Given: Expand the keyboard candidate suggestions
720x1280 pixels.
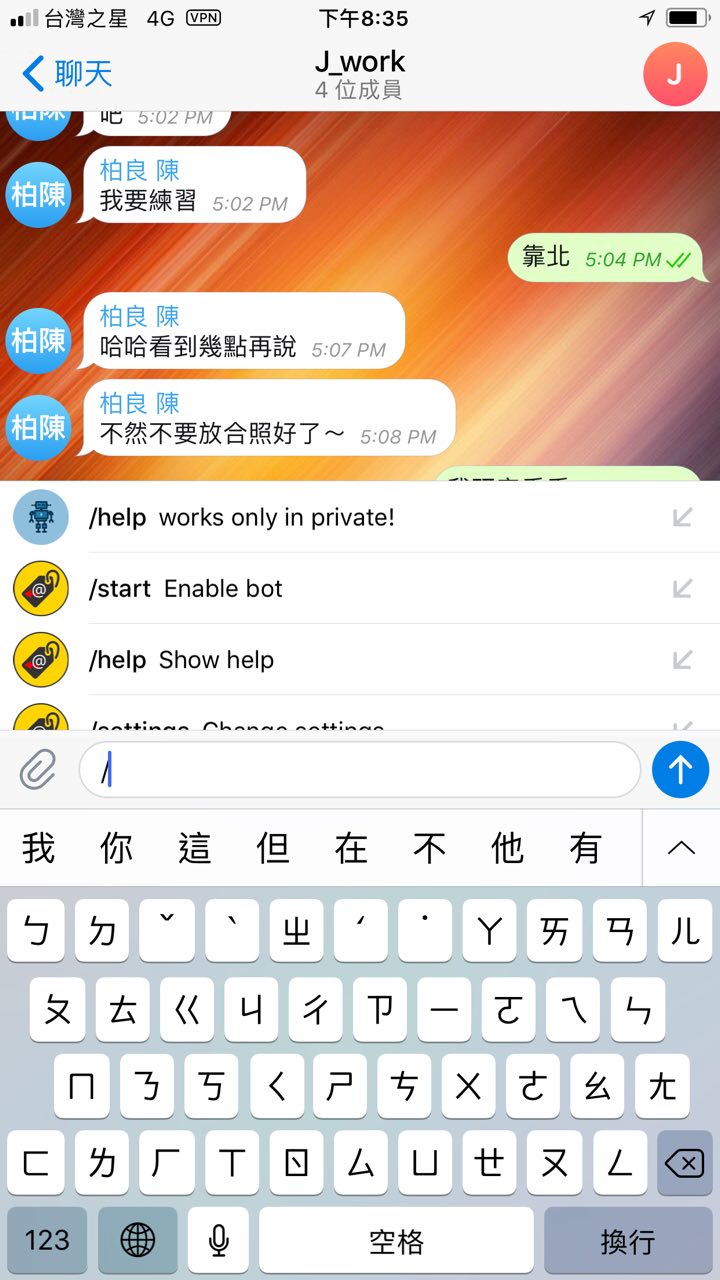Looking at the screenshot, I should click(x=681, y=848).
